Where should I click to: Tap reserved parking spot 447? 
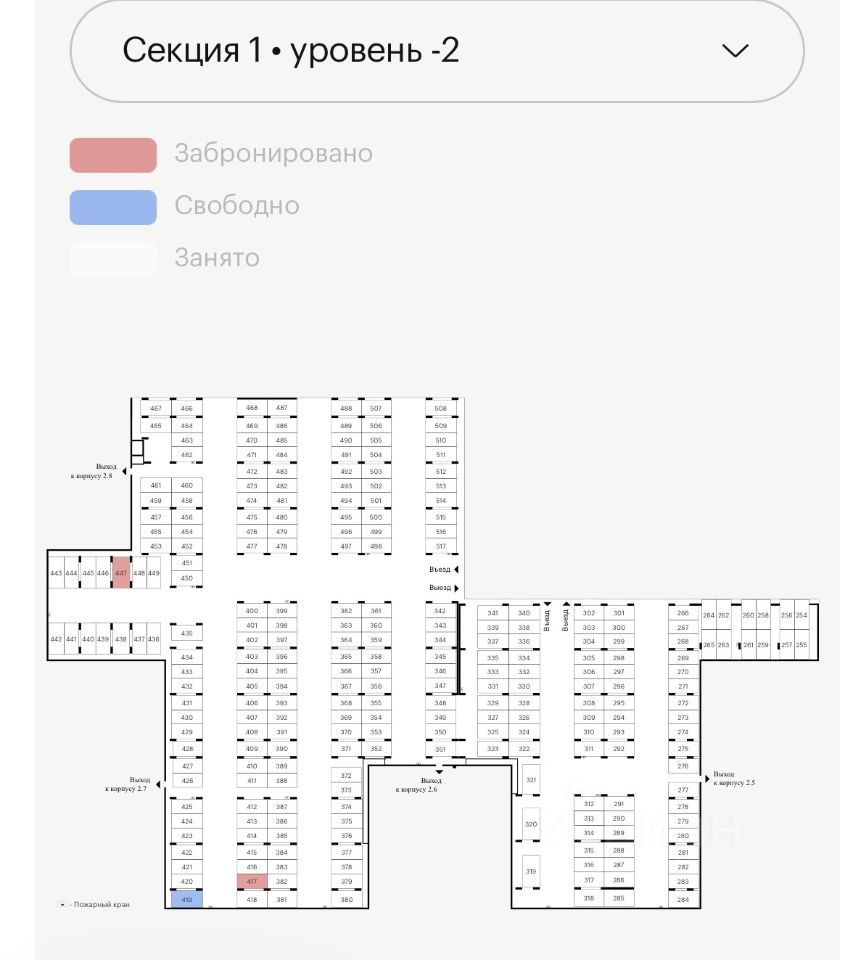(121, 573)
